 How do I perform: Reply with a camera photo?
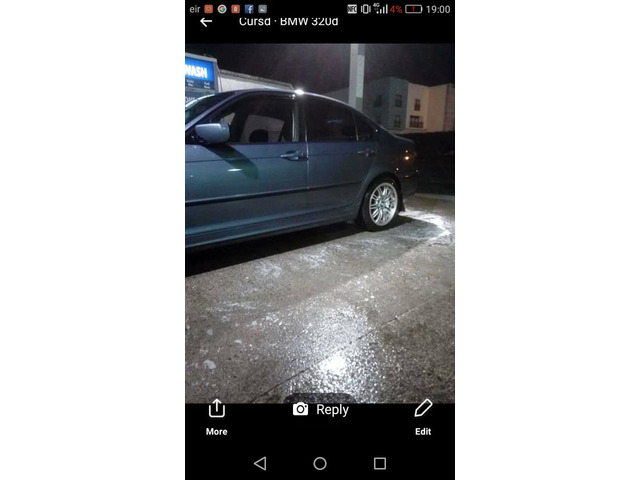coord(320,409)
